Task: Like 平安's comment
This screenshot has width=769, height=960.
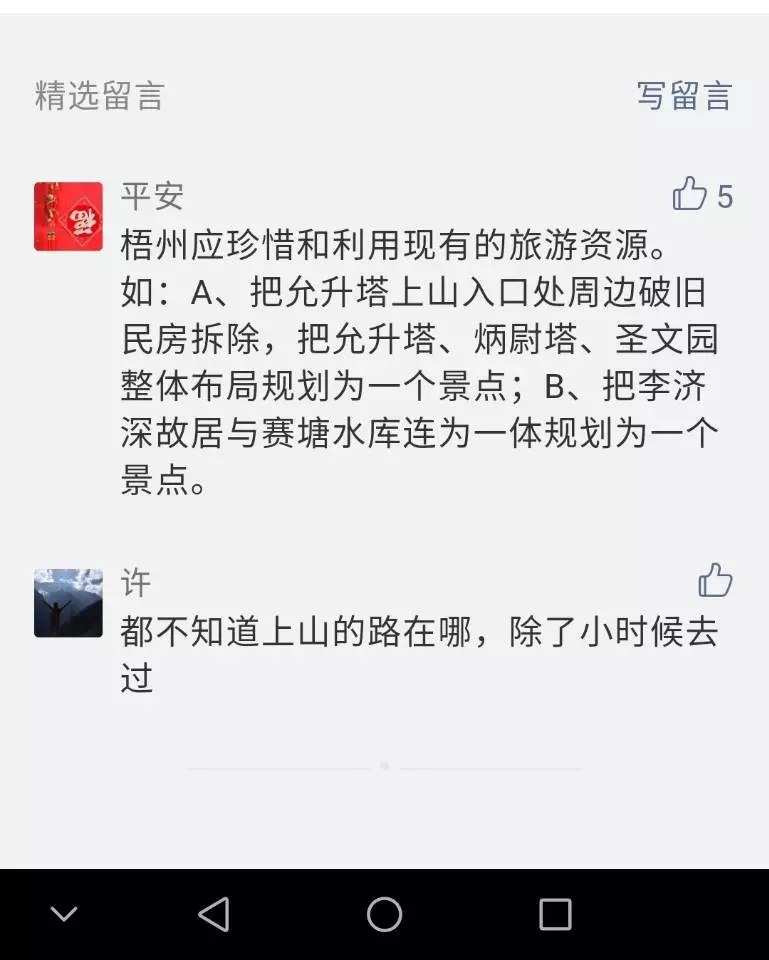Action: pos(691,194)
